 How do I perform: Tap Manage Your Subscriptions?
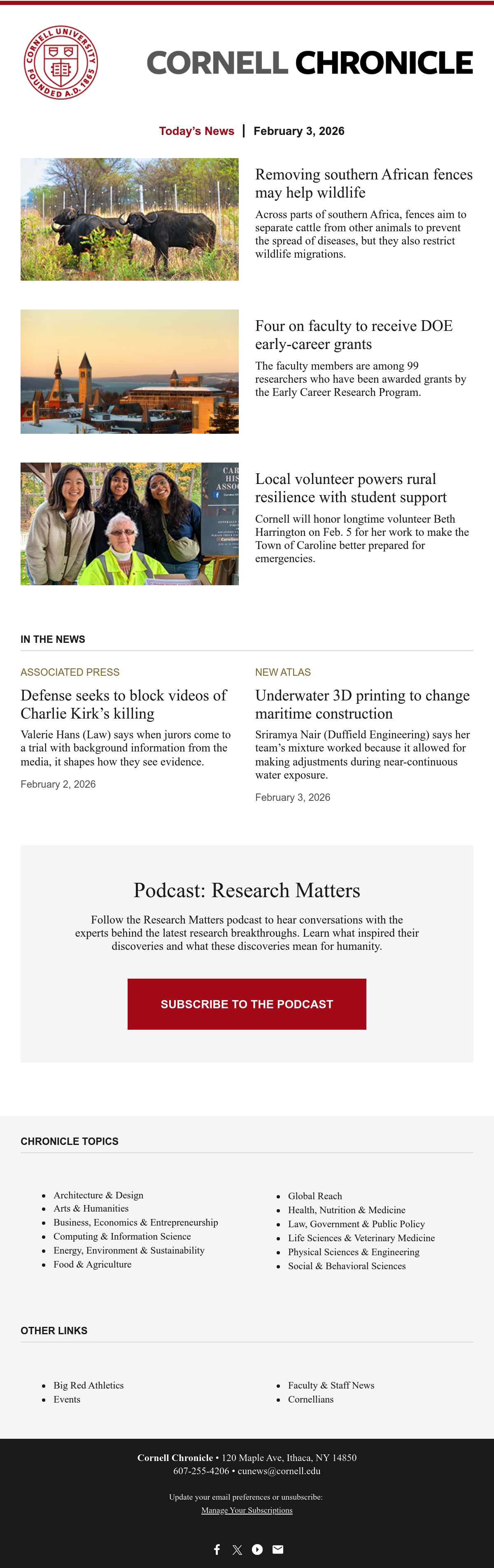(x=247, y=1510)
